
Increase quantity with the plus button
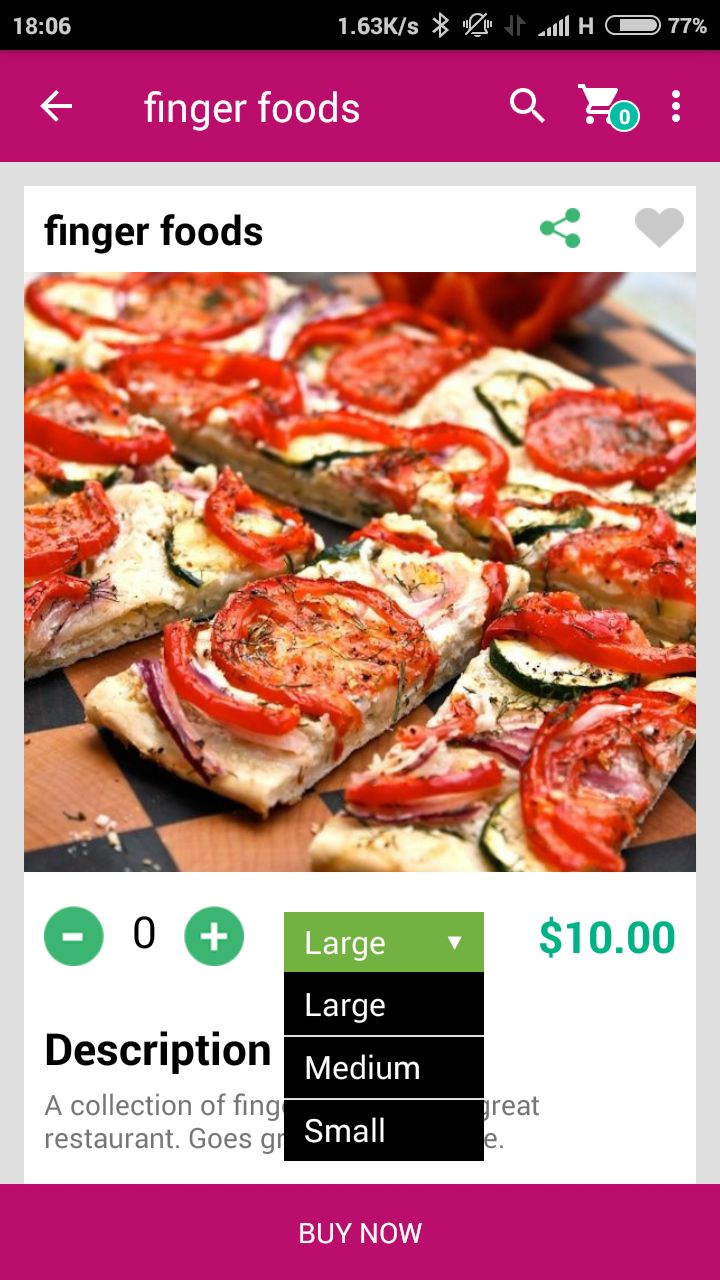coord(214,936)
